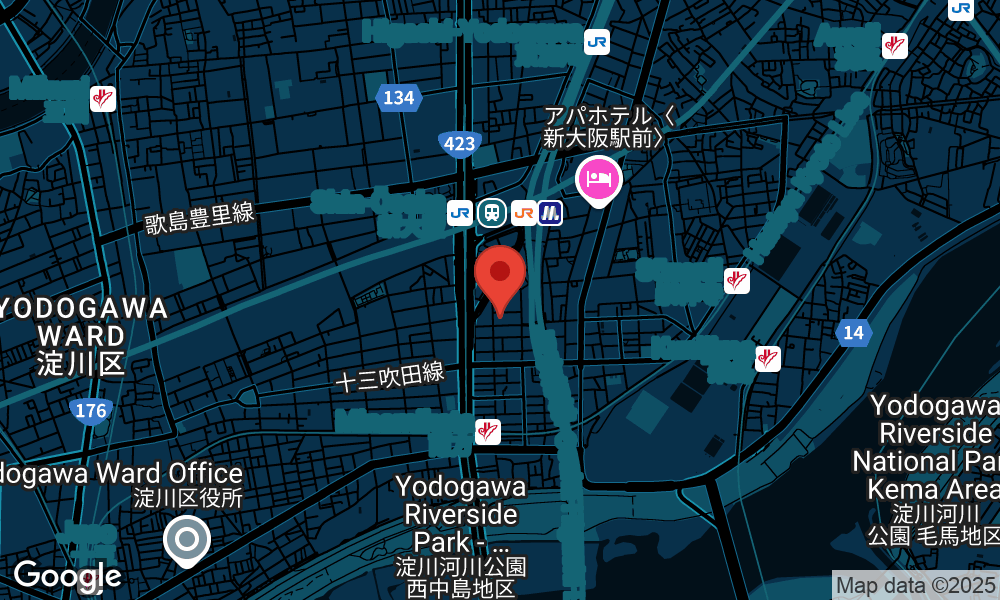Tap the red location marker pin
1000x600 pixels.
pyautogui.click(x=500, y=274)
